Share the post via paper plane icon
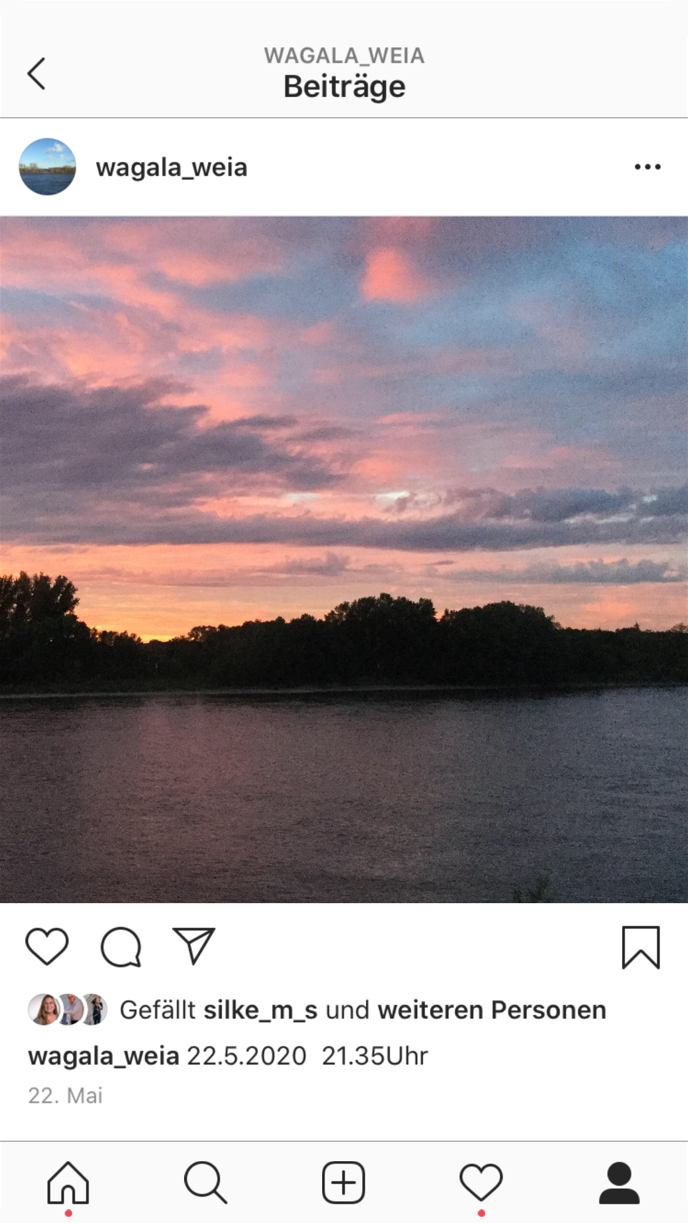Image resolution: width=688 pixels, height=1223 pixels. click(x=194, y=945)
